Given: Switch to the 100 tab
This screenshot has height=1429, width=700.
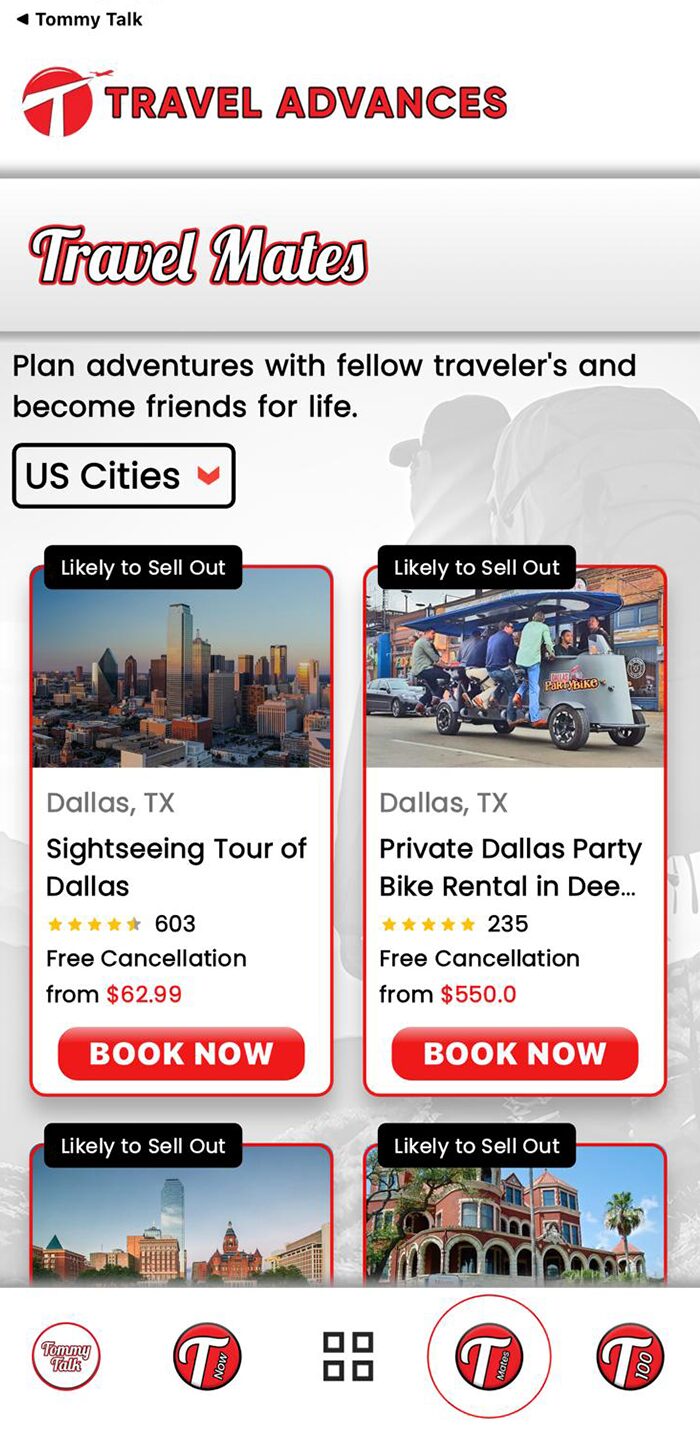Looking at the screenshot, I should [630, 1357].
